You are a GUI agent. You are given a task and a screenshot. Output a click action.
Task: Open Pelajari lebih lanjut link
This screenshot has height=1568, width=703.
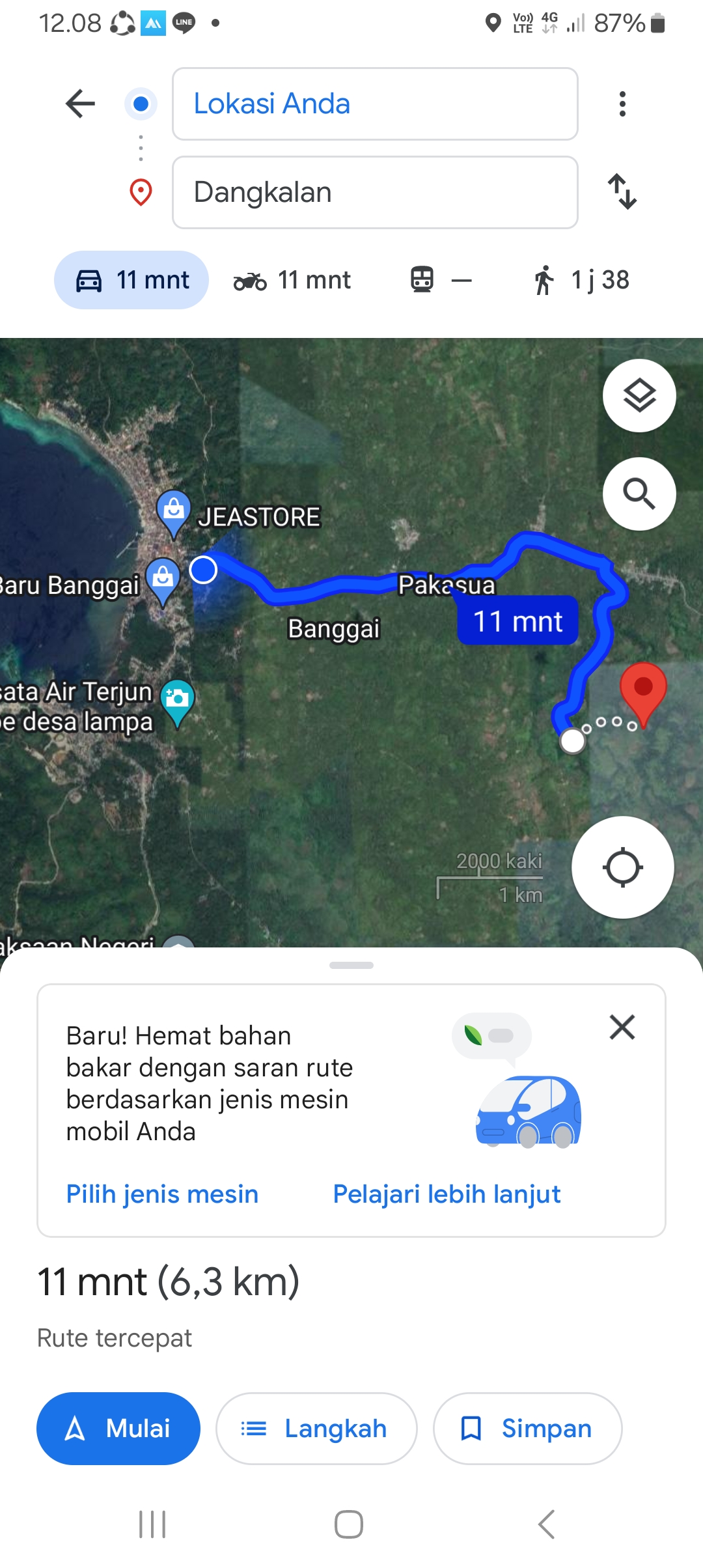(x=447, y=1194)
